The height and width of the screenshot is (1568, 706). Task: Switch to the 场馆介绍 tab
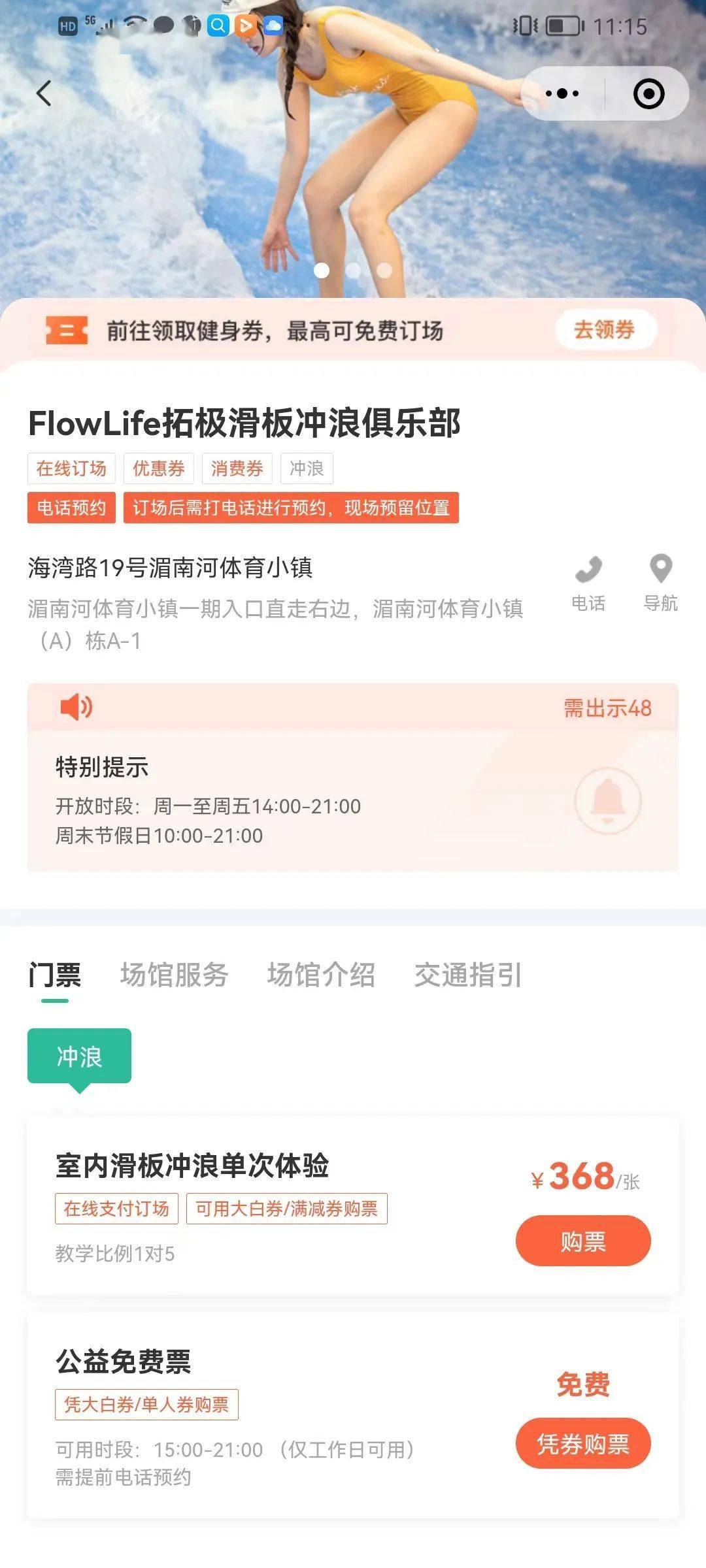pos(321,975)
